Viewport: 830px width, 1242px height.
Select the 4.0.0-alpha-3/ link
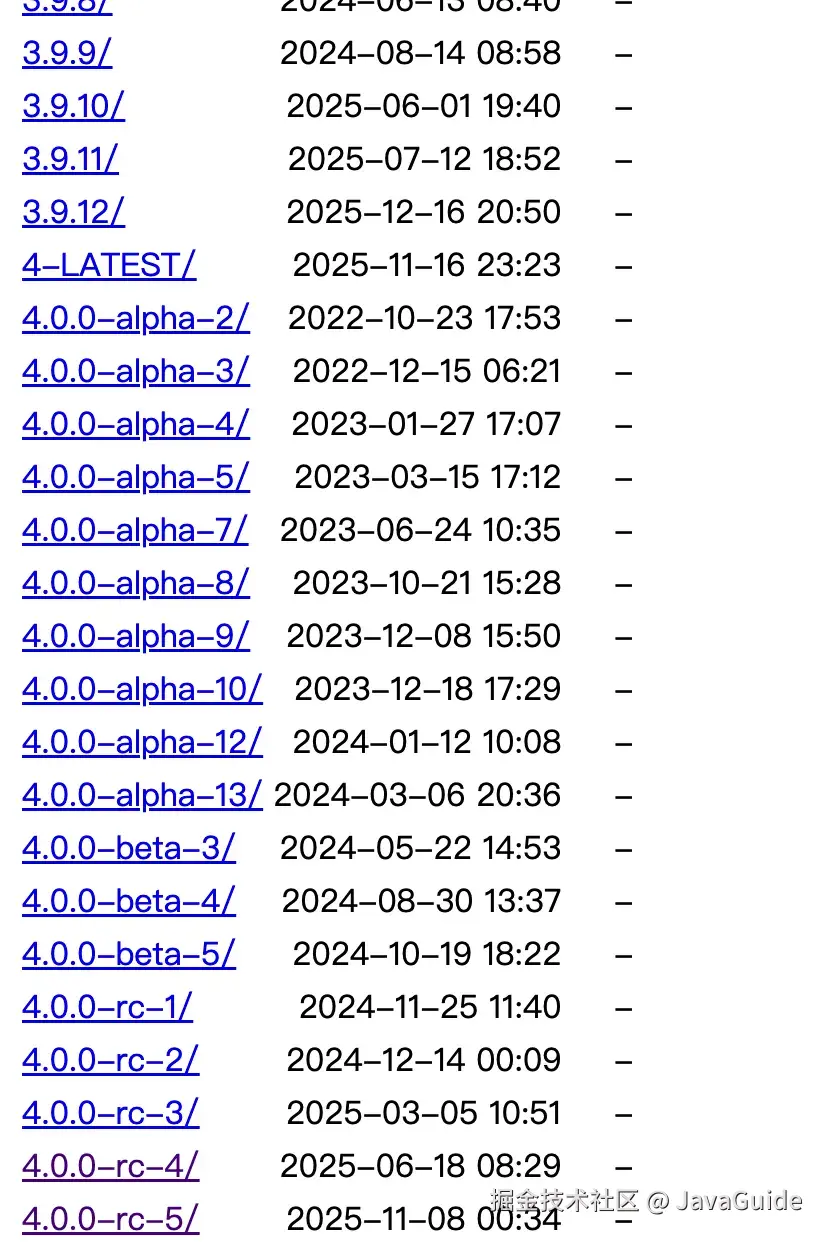[135, 371]
